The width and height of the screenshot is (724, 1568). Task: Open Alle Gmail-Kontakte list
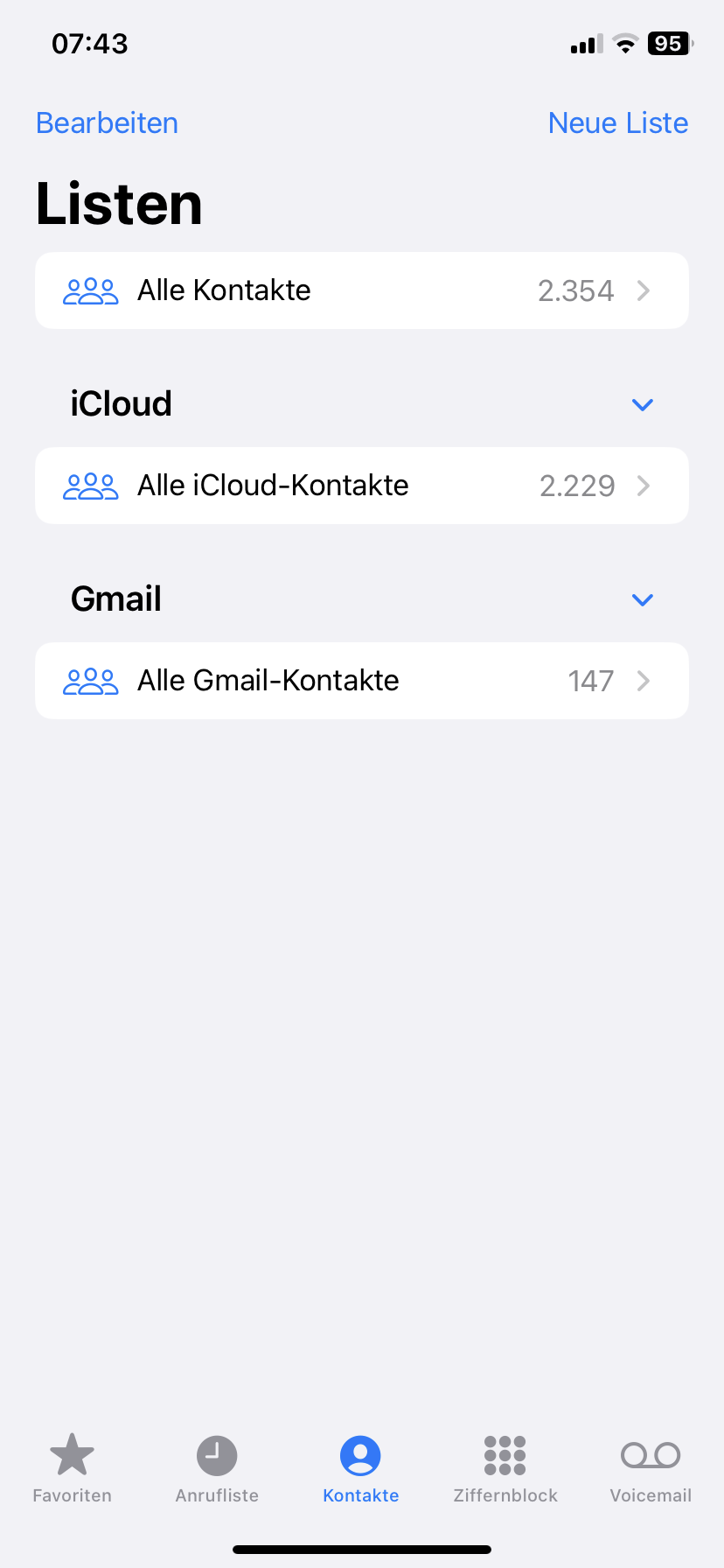coord(361,681)
